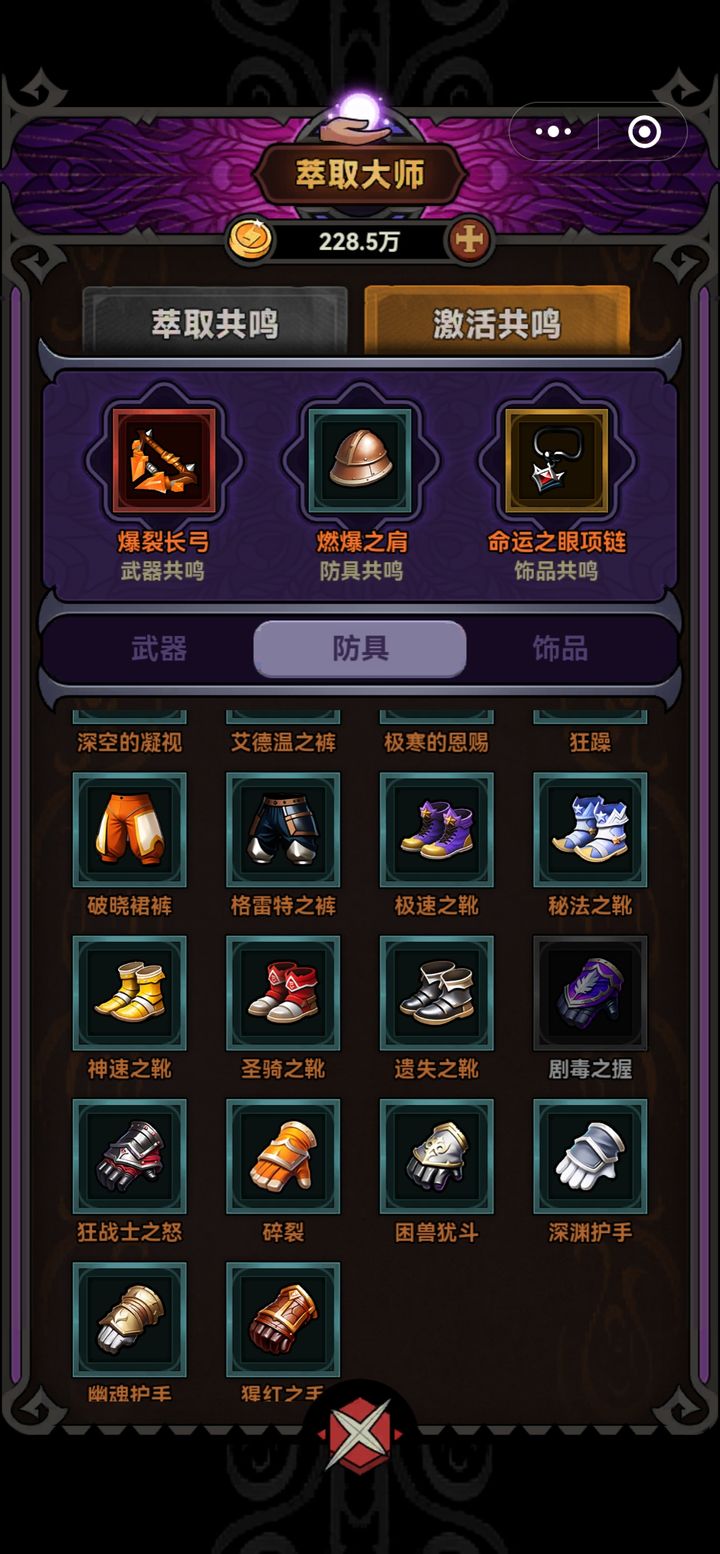Select the 防具 category
Image resolution: width=720 pixels, height=1554 pixels.
(360, 649)
